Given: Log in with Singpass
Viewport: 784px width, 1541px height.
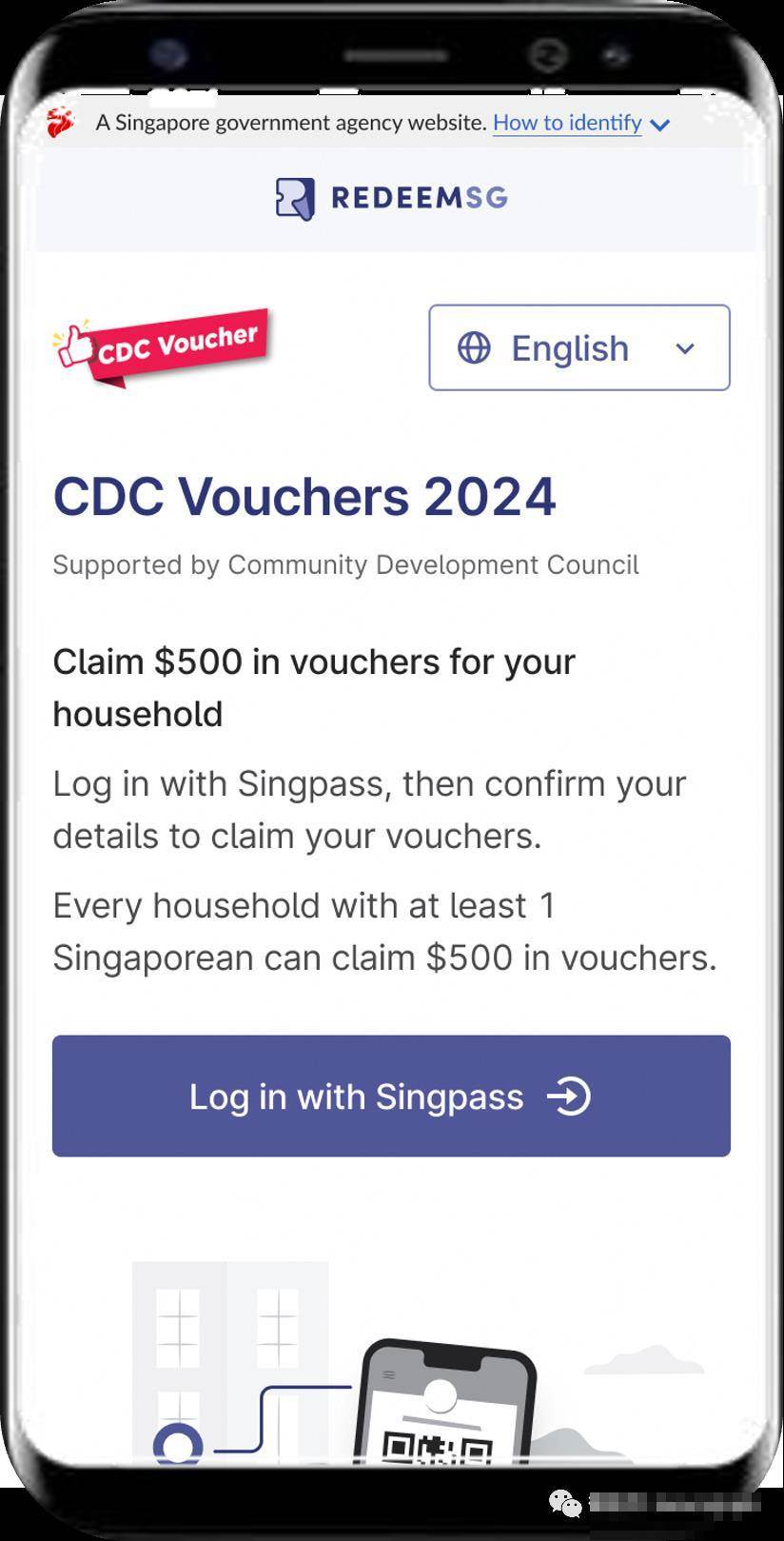Looking at the screenshot, I should click(391, 1096).
